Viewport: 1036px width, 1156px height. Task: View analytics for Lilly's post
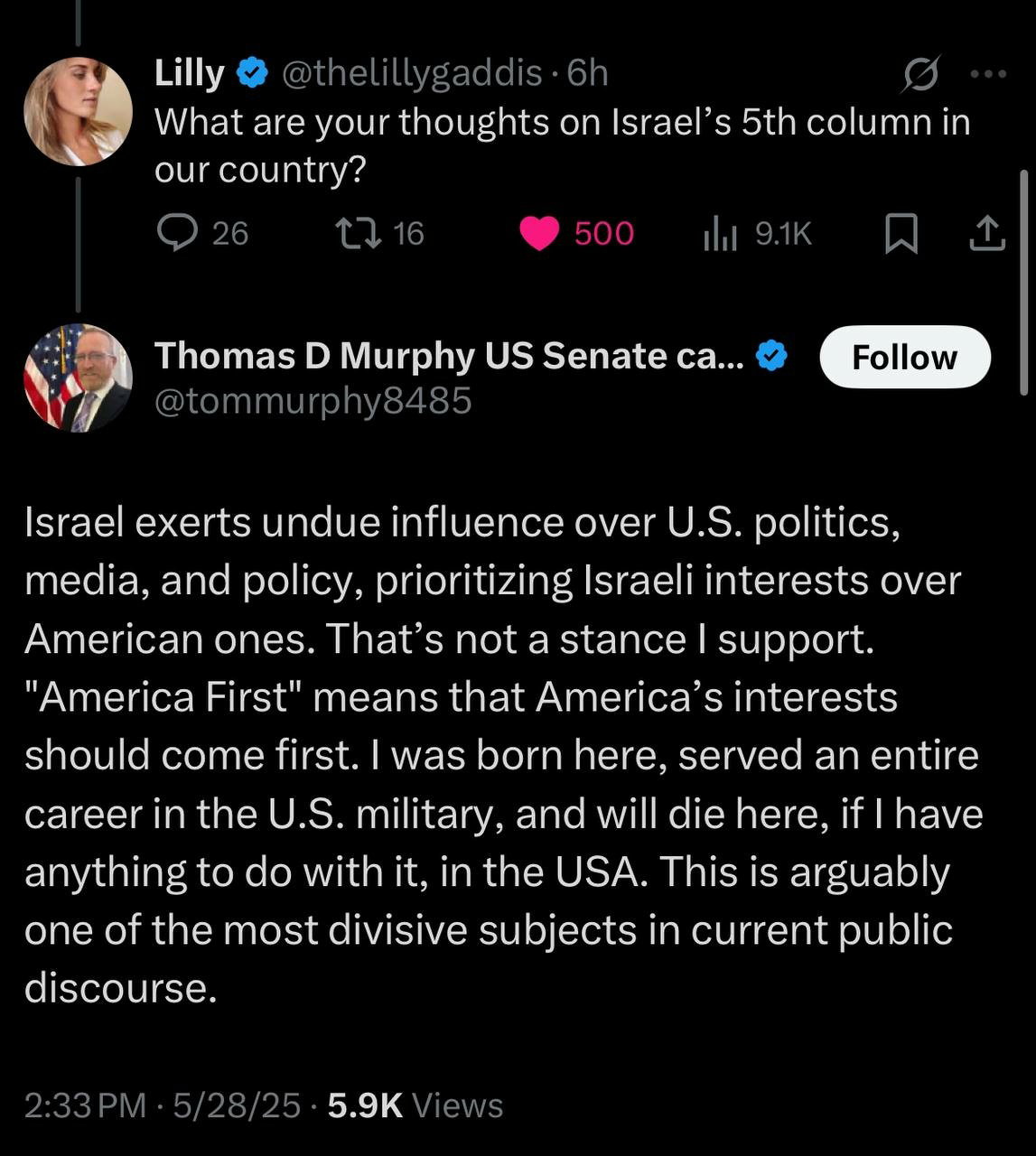click(x=720, y=235)
